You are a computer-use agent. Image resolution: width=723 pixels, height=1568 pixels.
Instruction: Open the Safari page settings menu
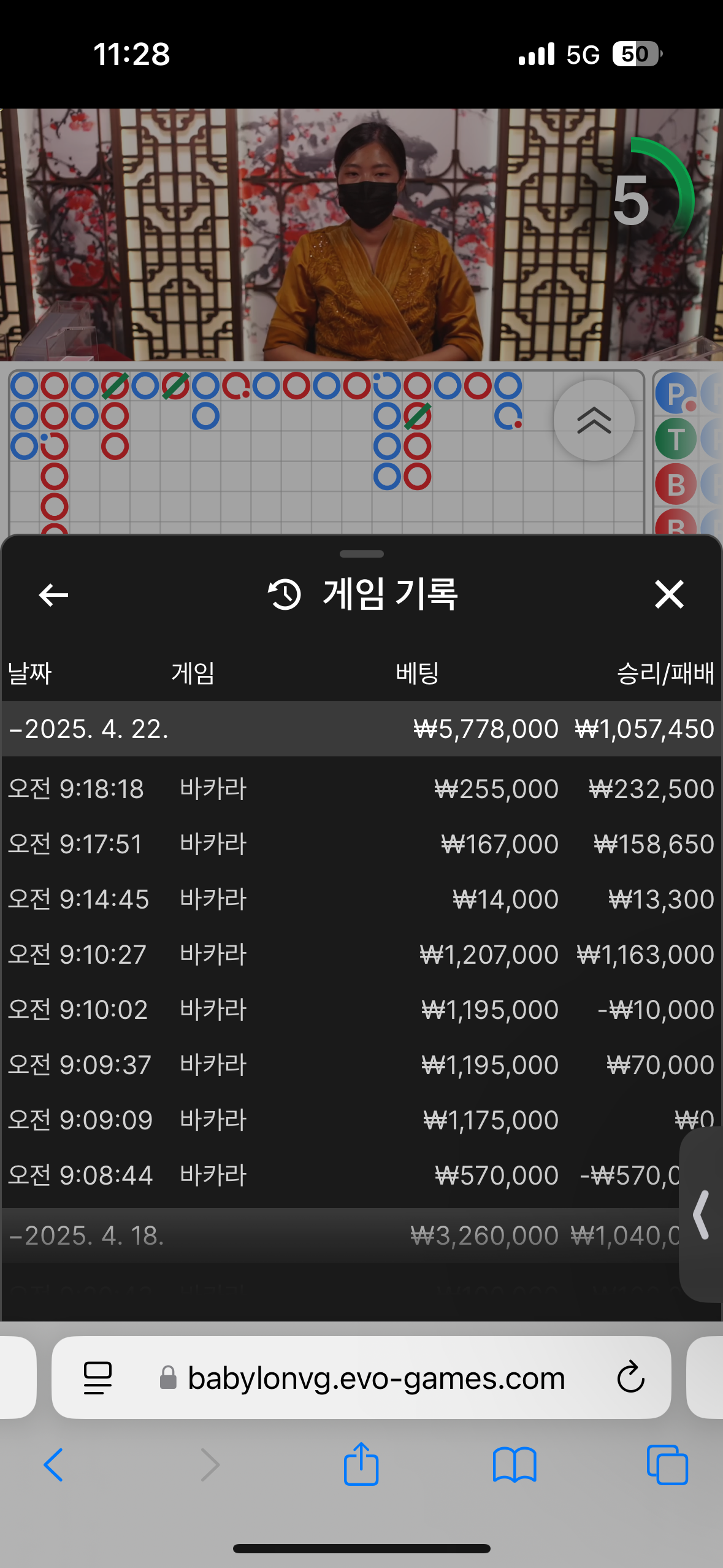[x=98, y=1378]
